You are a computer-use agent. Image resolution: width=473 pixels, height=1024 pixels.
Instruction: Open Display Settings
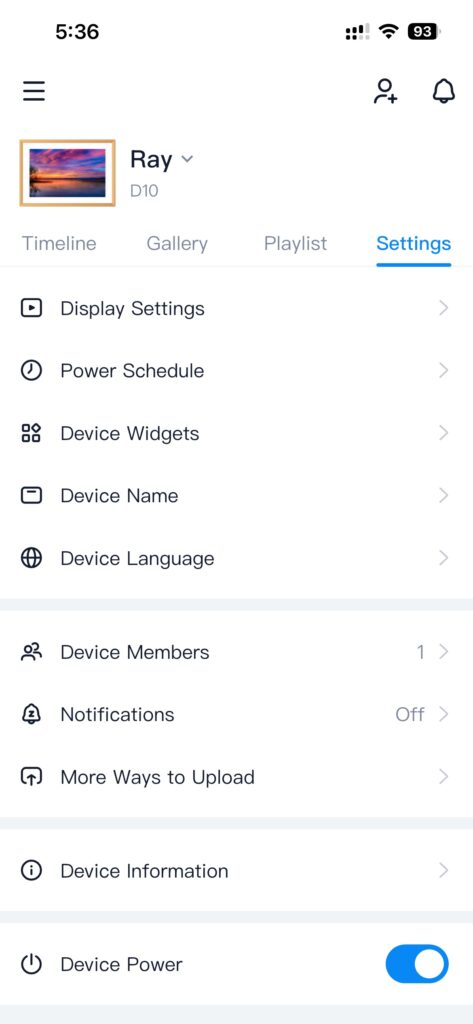pyautogui.click(x=236, y=308)
